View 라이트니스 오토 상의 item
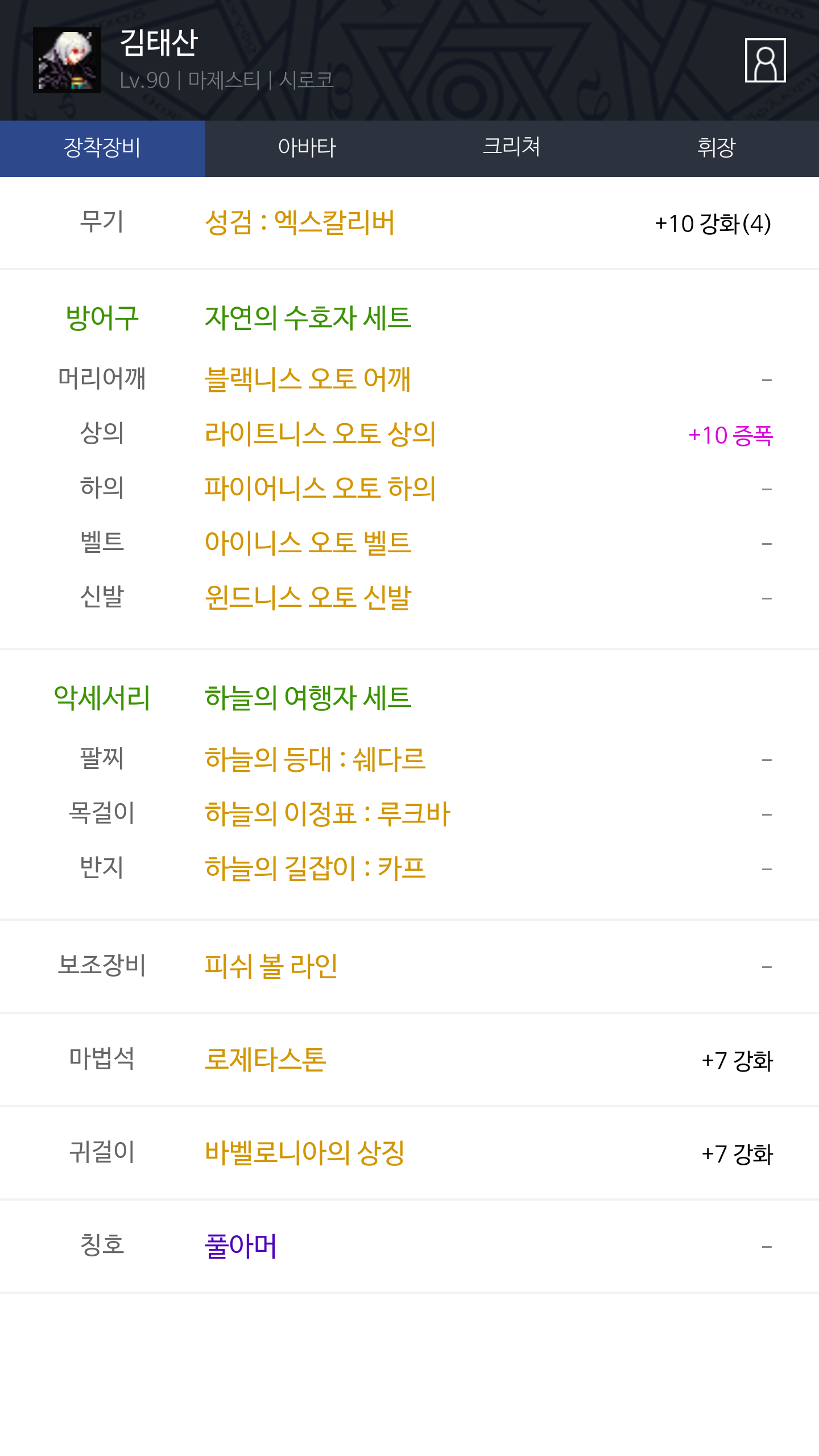The image size is (819, 1456). [x=320, y=433]
